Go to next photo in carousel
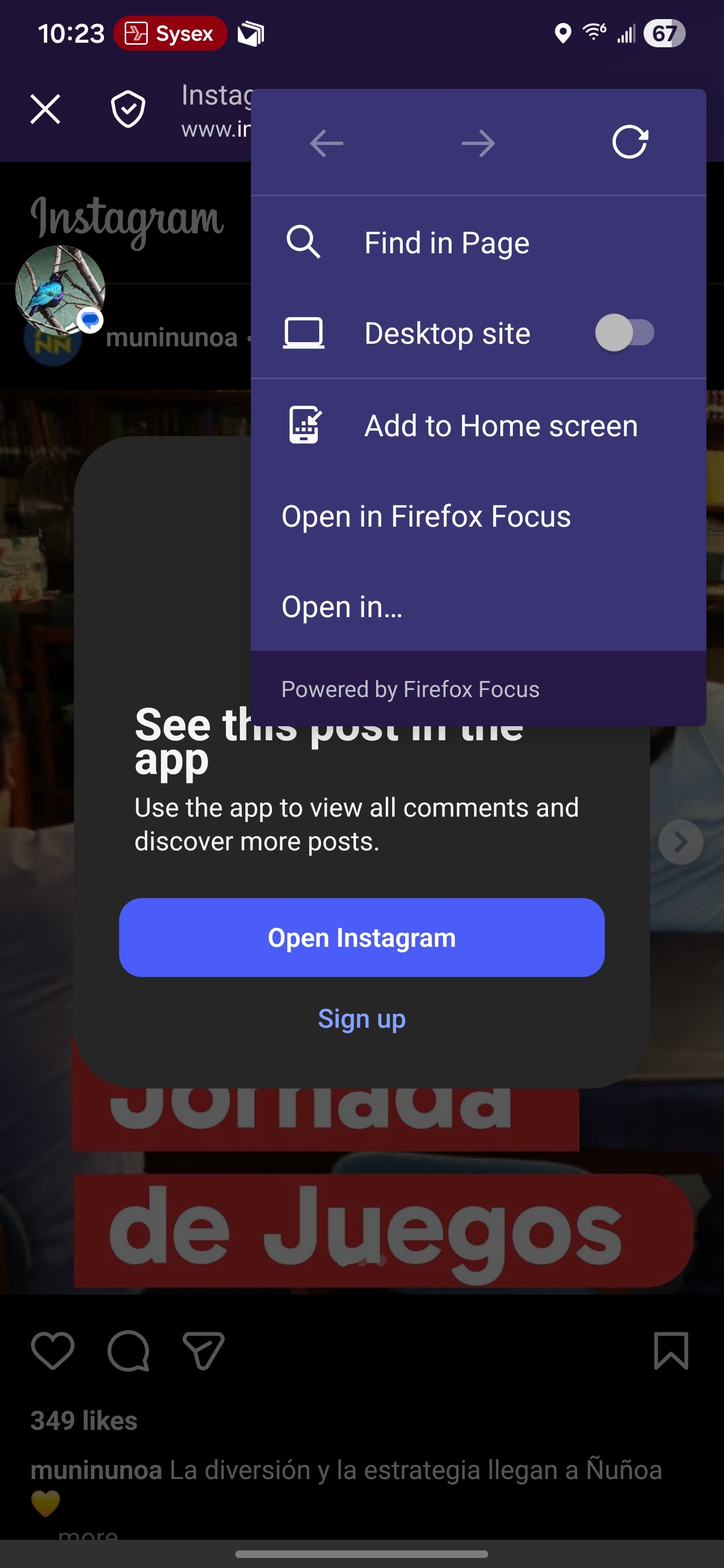724x1568 pixels. pyautogui.click(x=680, y=842)
